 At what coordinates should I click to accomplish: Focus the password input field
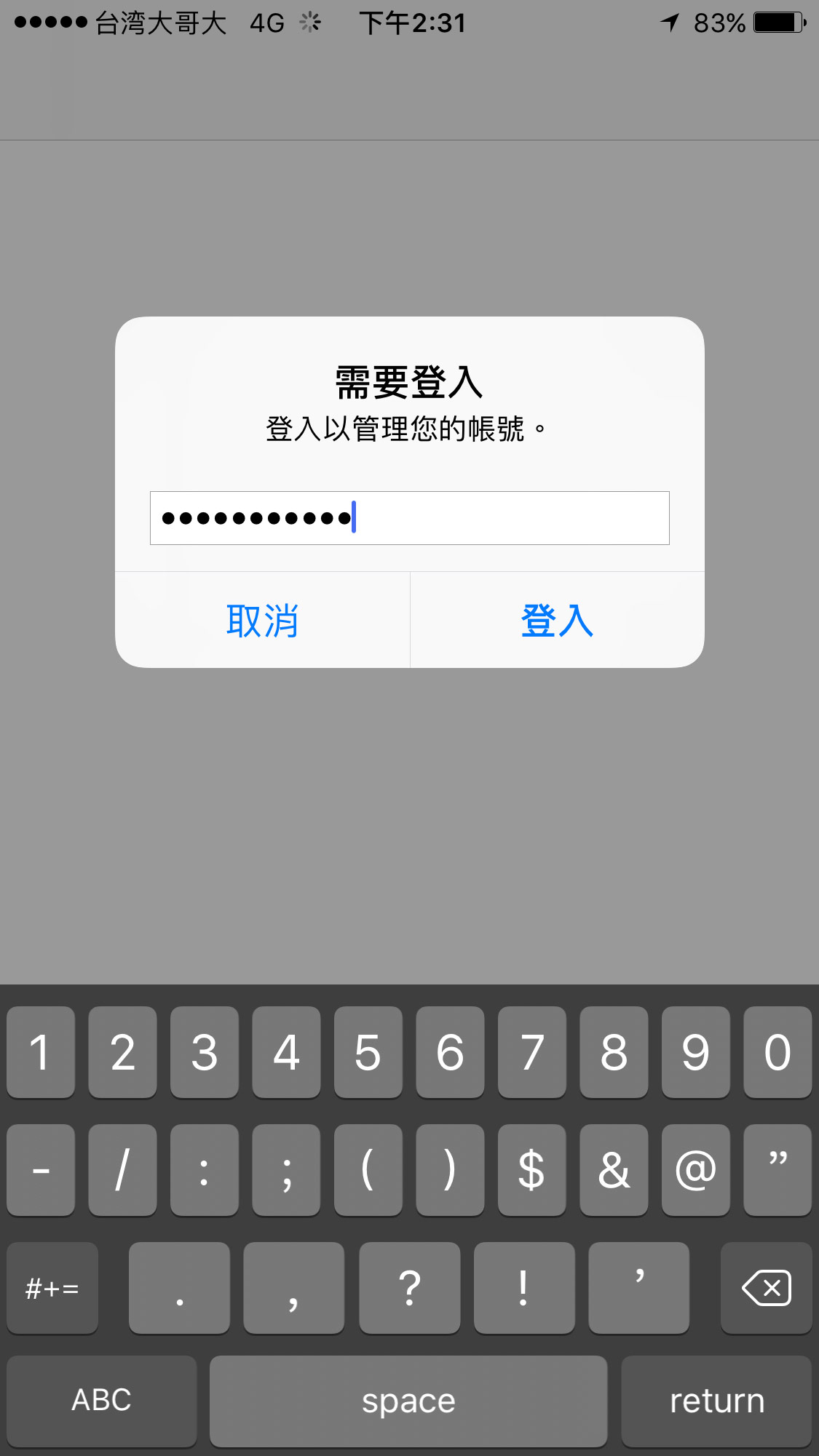coord(409,518)
